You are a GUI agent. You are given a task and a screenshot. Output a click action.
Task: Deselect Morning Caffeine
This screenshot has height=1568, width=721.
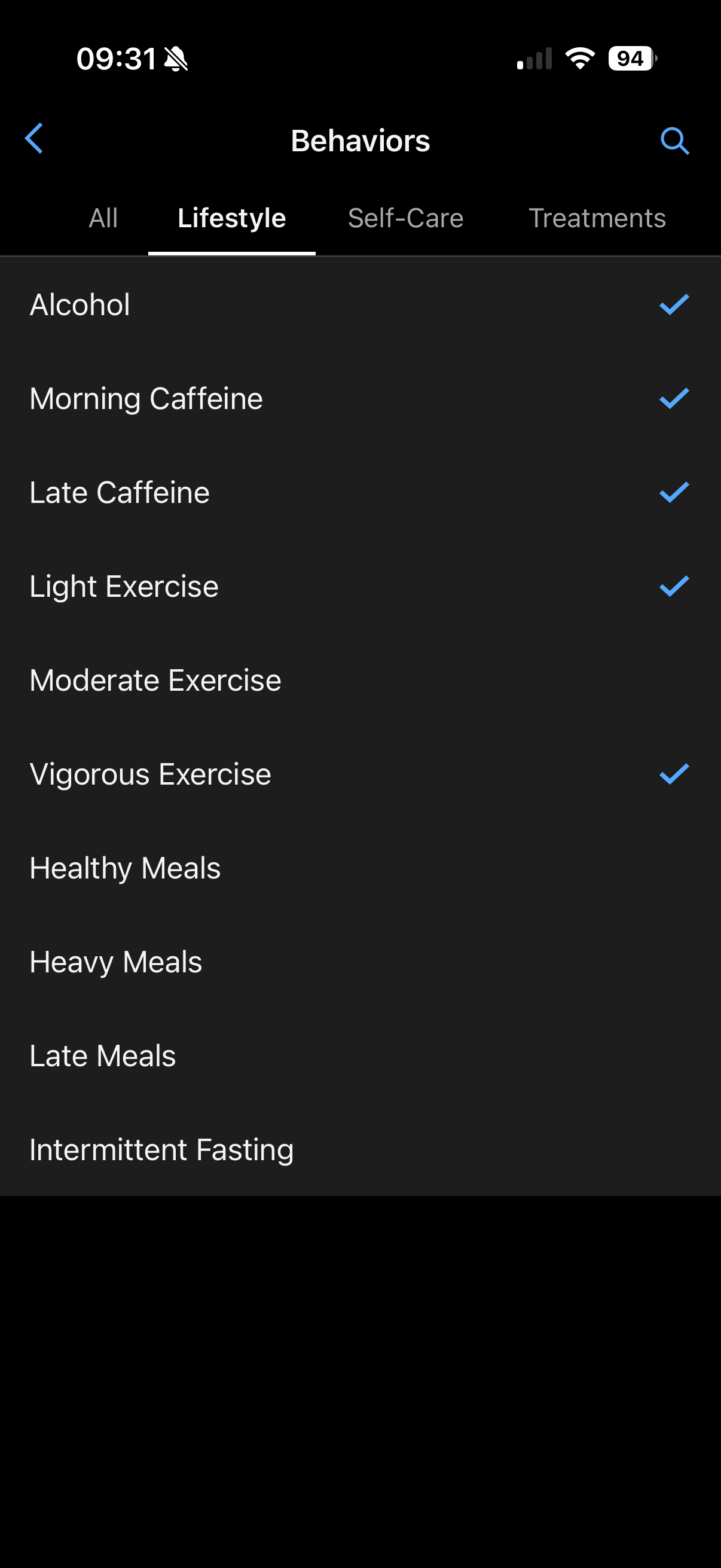(x=360, y=399)
